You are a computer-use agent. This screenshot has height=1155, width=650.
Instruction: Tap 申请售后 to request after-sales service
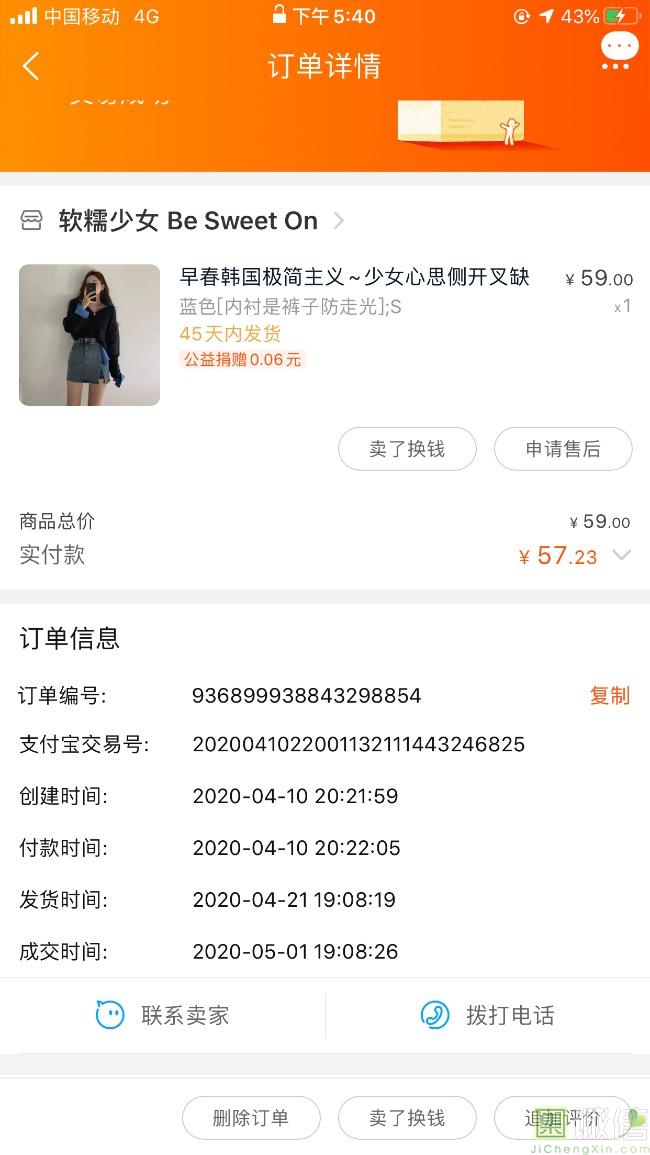(563, 449)
